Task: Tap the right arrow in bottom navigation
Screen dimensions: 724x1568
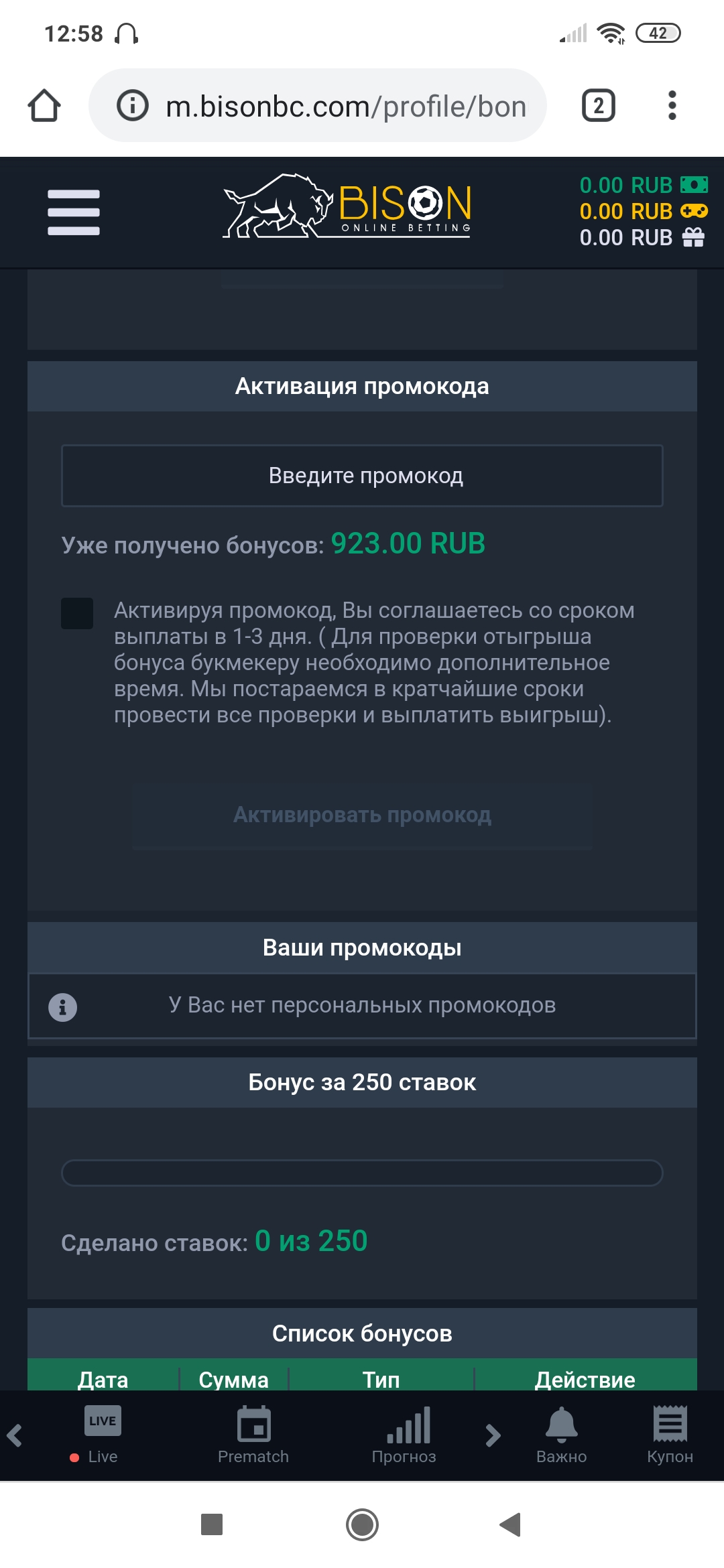Action: [493, 1435]
